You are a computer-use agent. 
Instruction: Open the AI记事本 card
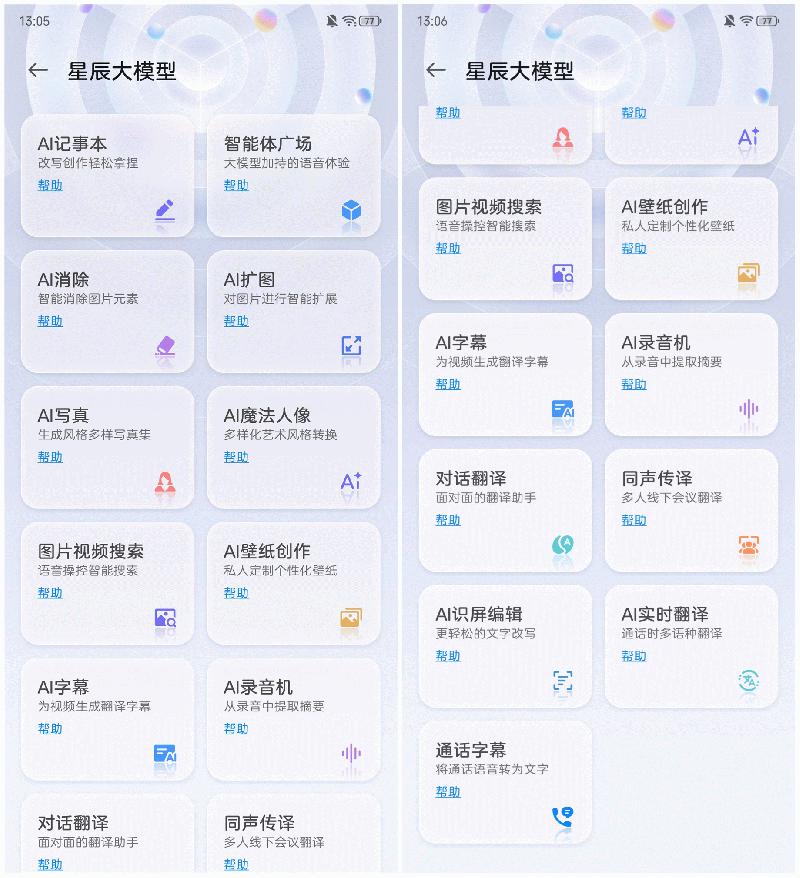(x=107, y=176)
